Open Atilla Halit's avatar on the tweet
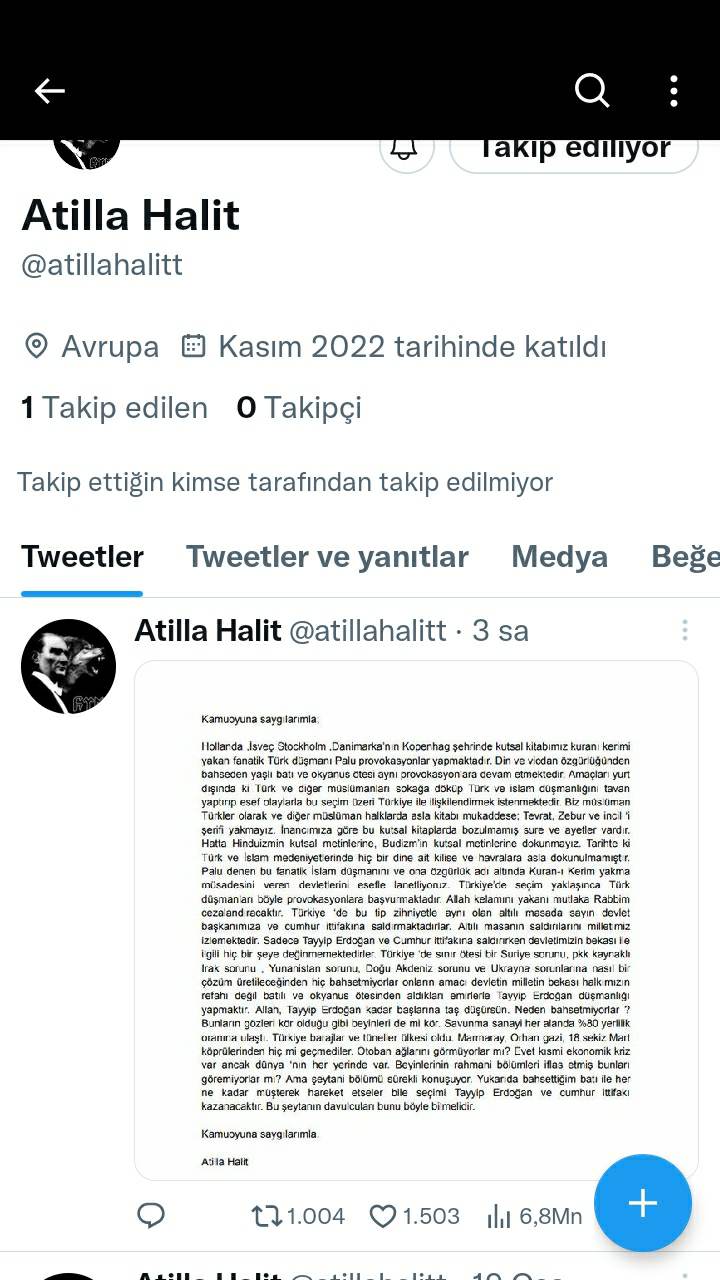 point(68,666)
